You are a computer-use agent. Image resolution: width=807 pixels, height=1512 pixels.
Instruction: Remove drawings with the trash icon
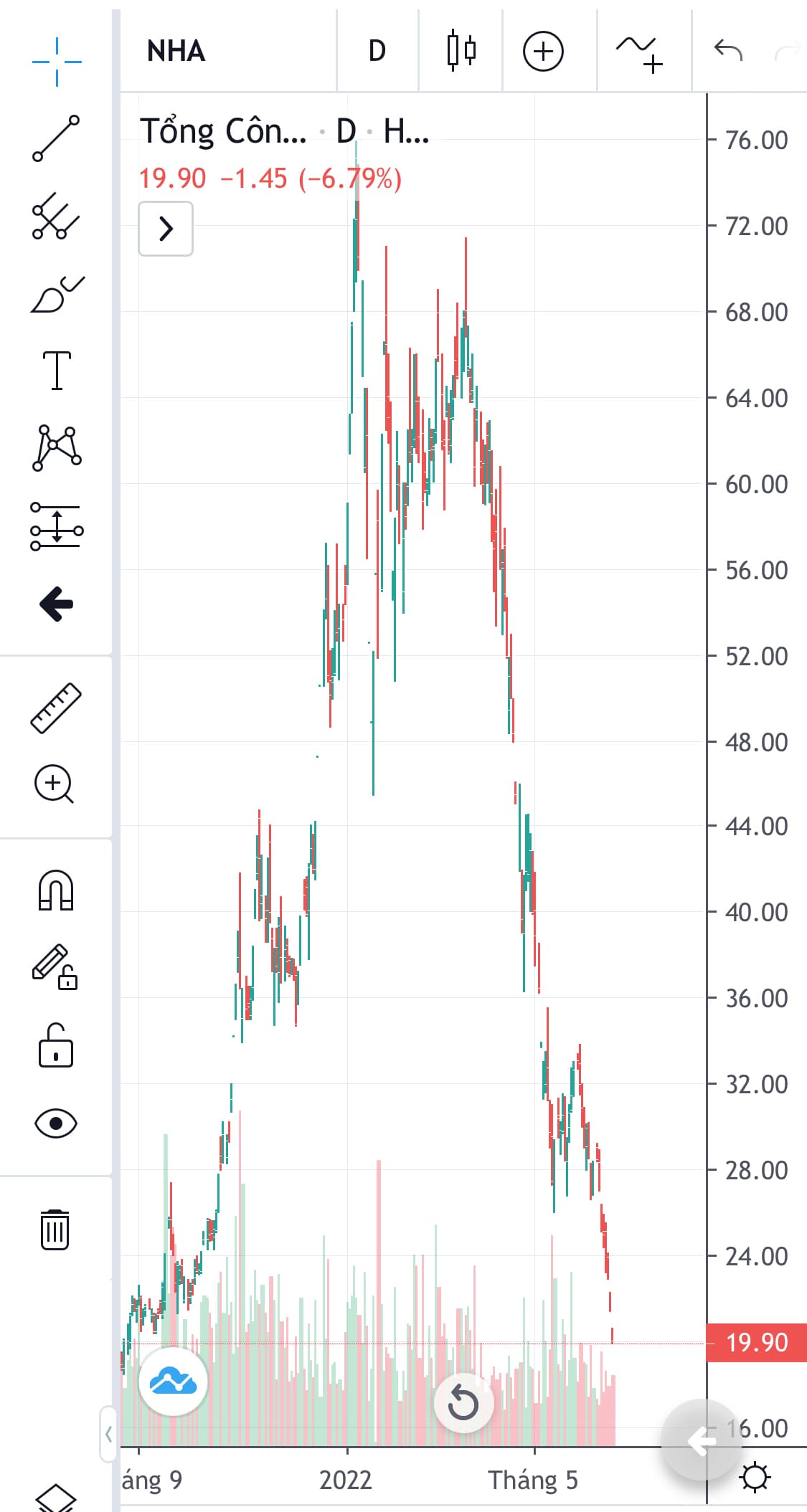(55, 1230)
